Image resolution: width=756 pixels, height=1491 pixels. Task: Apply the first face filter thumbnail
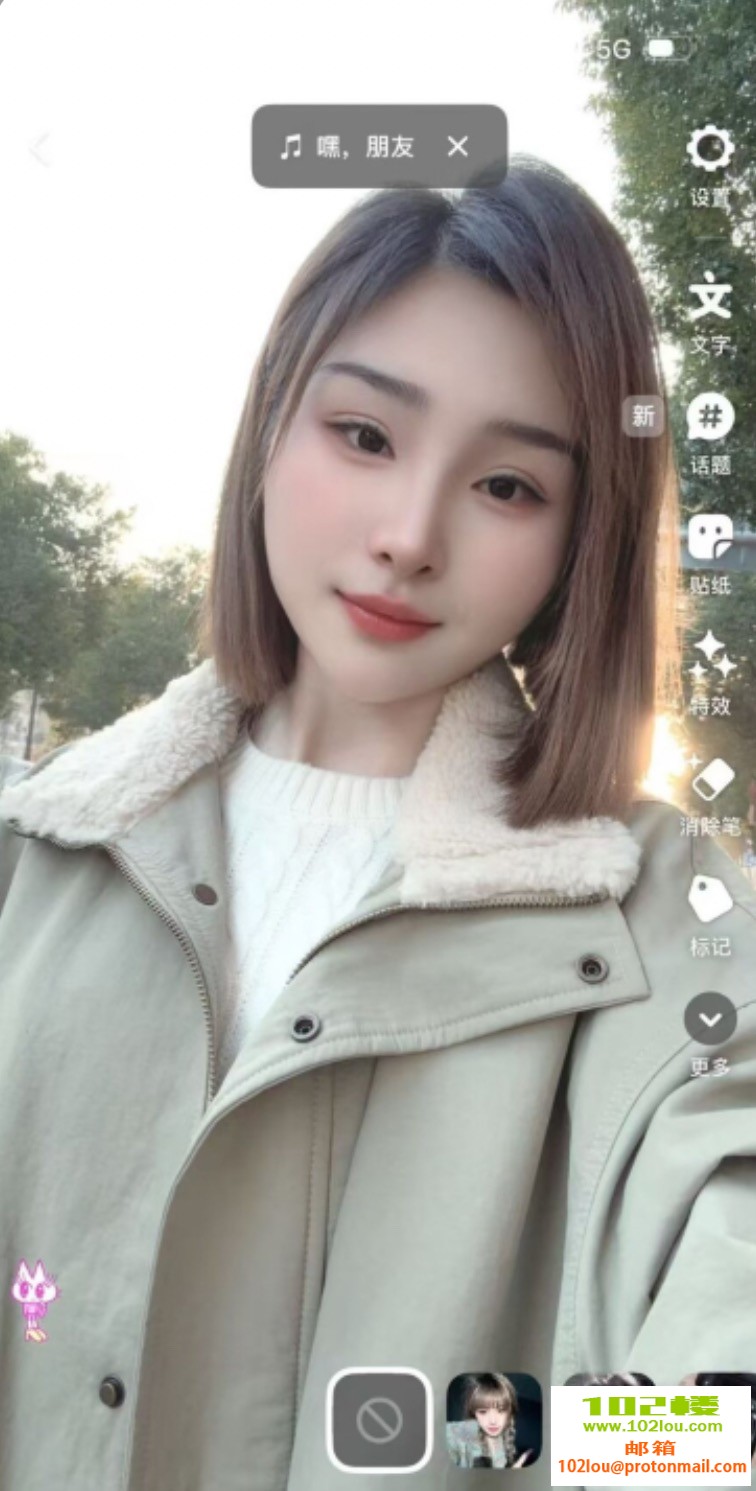(494, 1419)
